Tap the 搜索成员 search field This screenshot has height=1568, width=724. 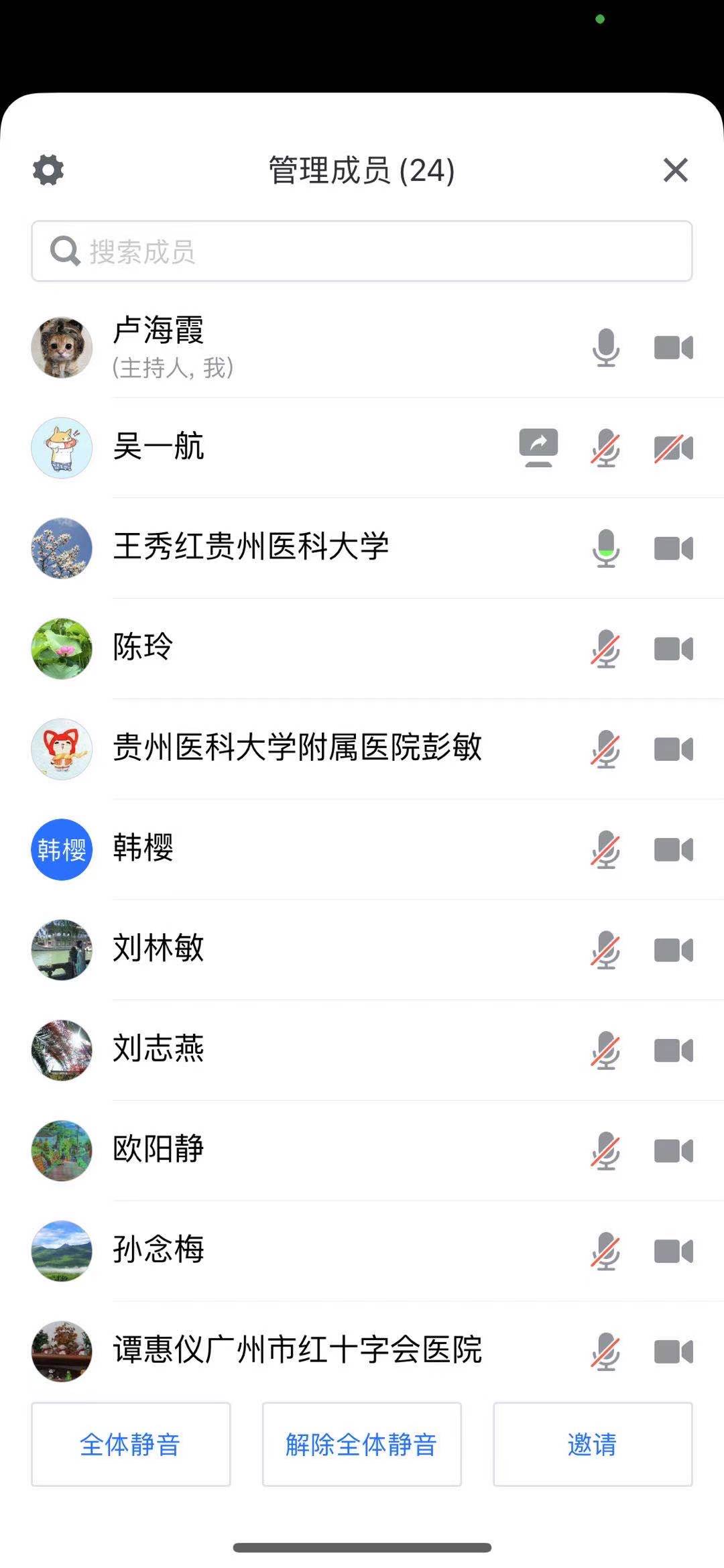[362, 251]
